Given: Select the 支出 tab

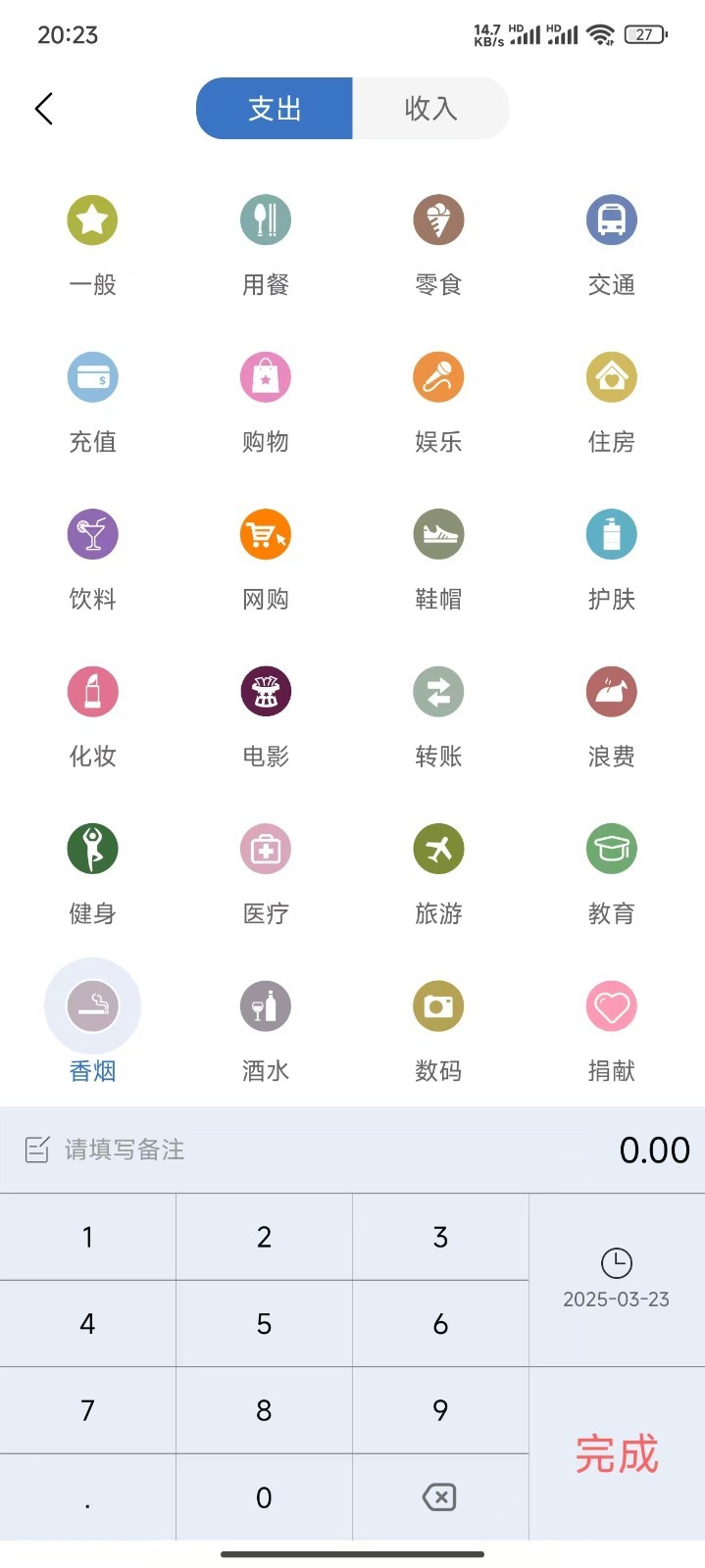Looking at the screenshot, I should 275,108.
